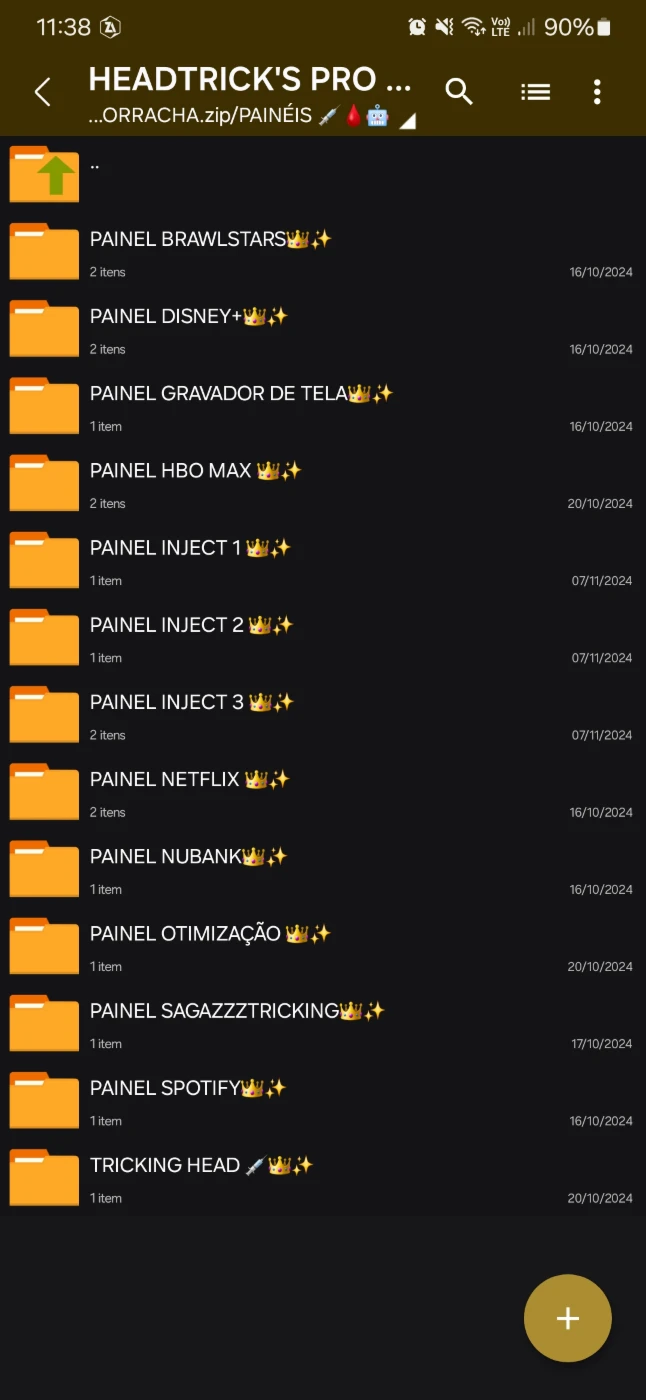Go up to the parent folder
646x1400 pixels.
coord(323,174)
